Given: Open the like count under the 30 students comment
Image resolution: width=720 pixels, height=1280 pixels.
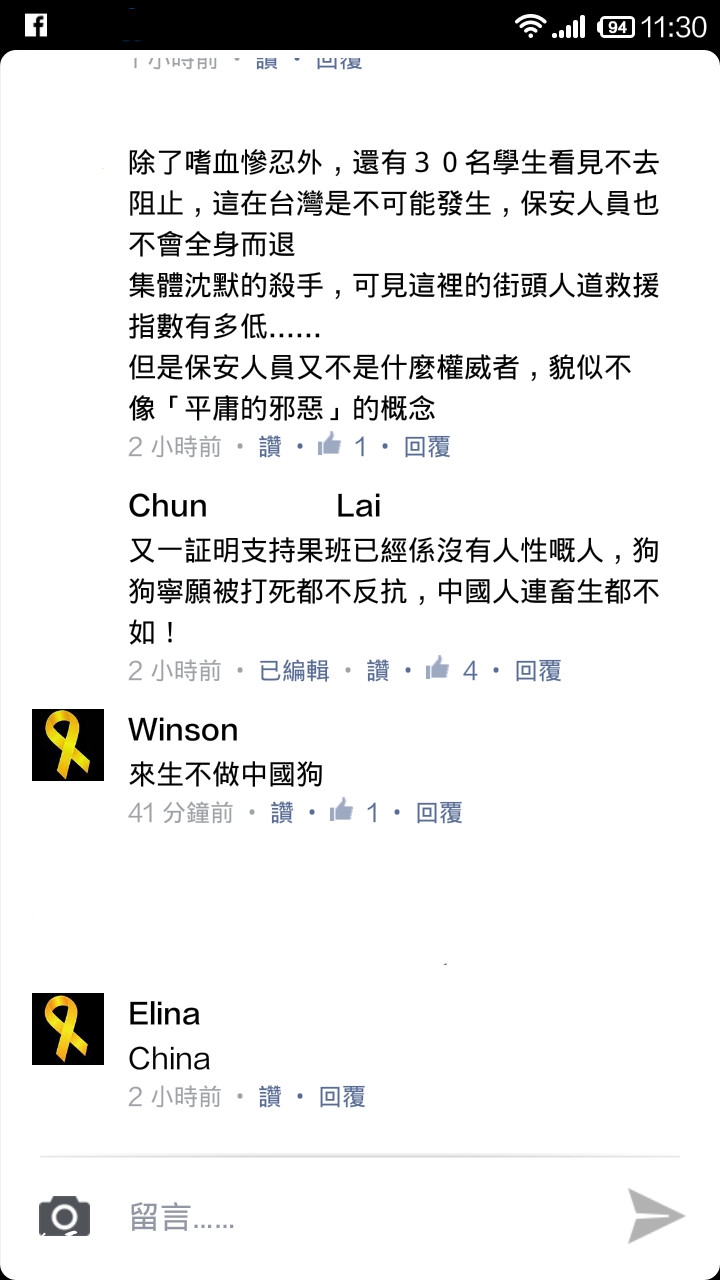Looking at the screenshot, I should tap(343, 446).
